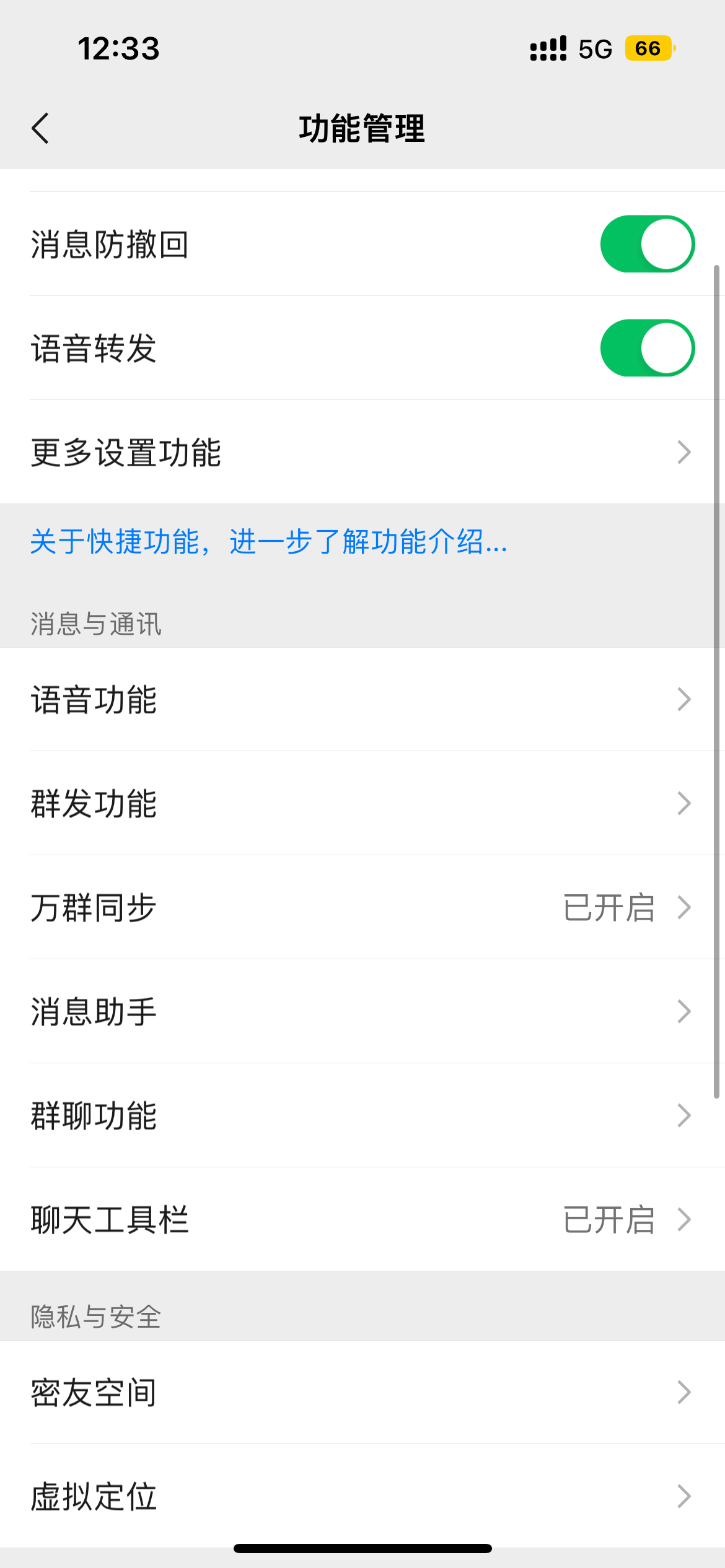
Task: Tap the clock showing 12:33
Action: pos(119,48)
